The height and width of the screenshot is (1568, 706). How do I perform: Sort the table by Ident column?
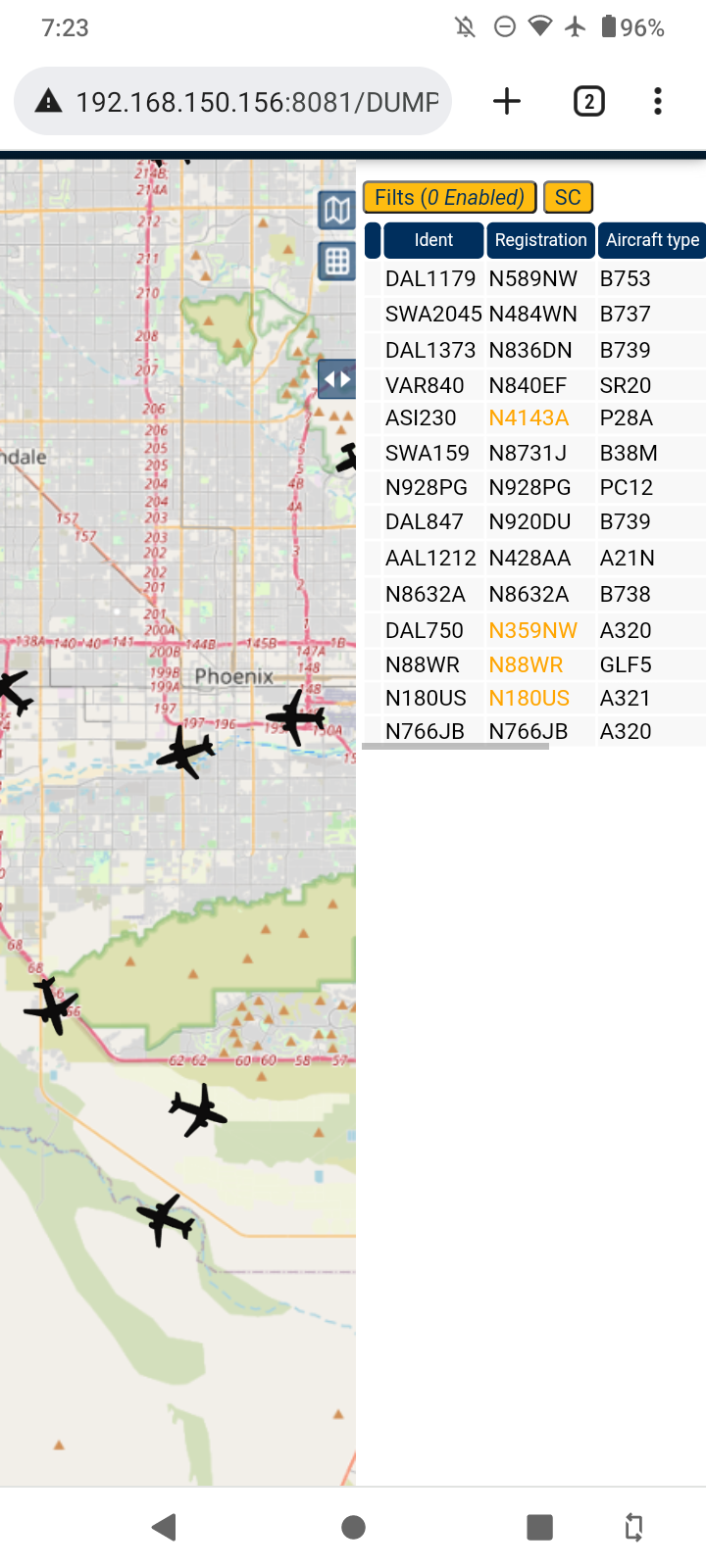(x=433, y=240)
